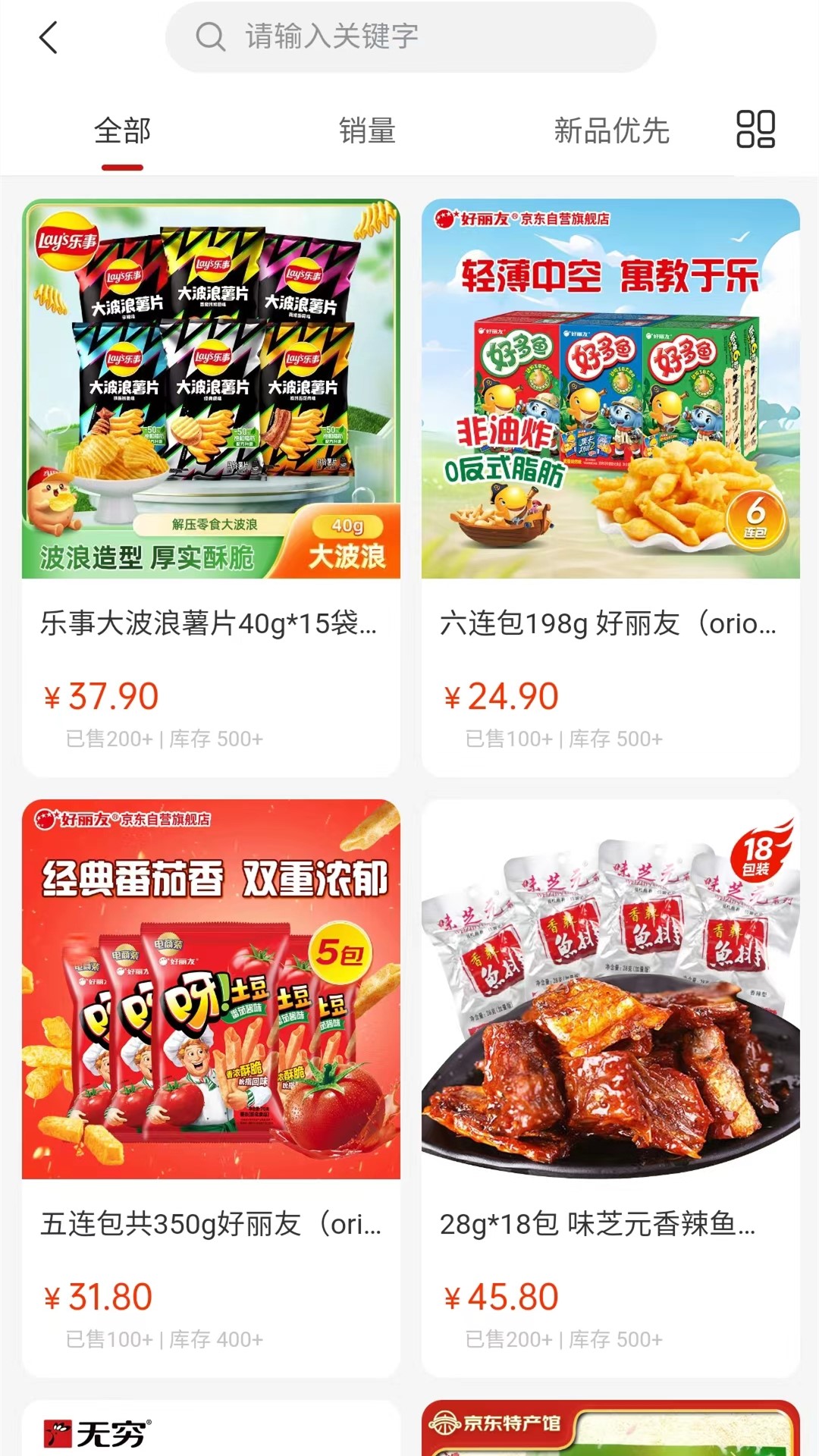Open the 京东特产馆 product card
Viewport: 819px width, 1456px height.
click(x=610, y=1430)
